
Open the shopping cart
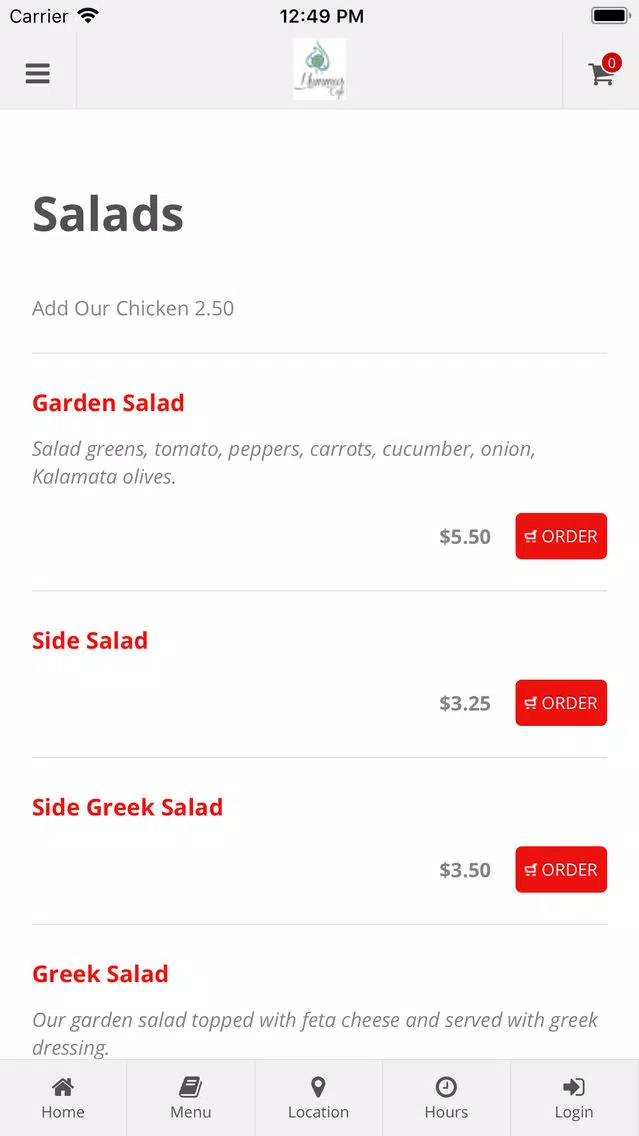point(604,71)
